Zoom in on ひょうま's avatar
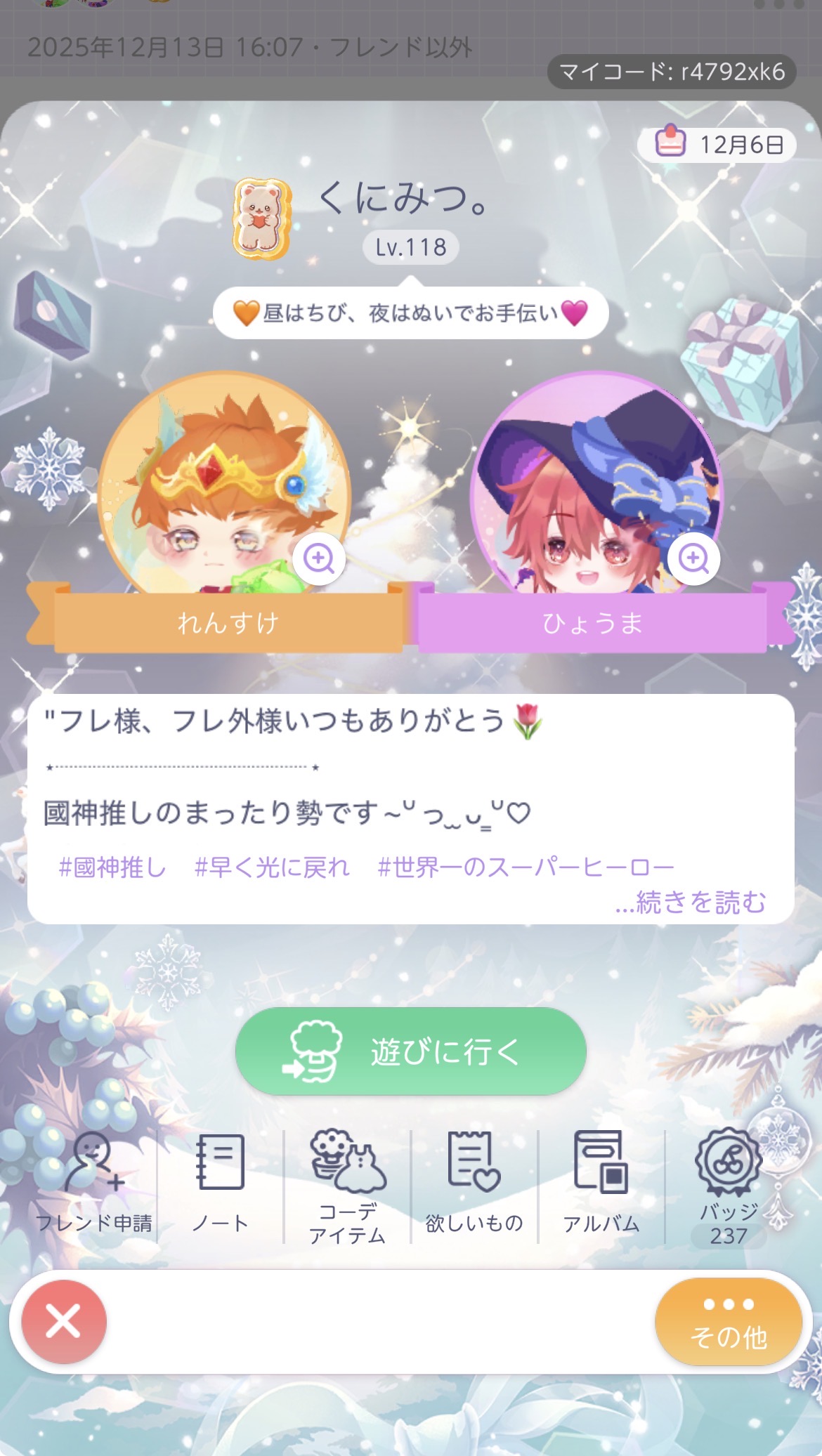Viewport: 822px width, 1456px height. [693, 559]
